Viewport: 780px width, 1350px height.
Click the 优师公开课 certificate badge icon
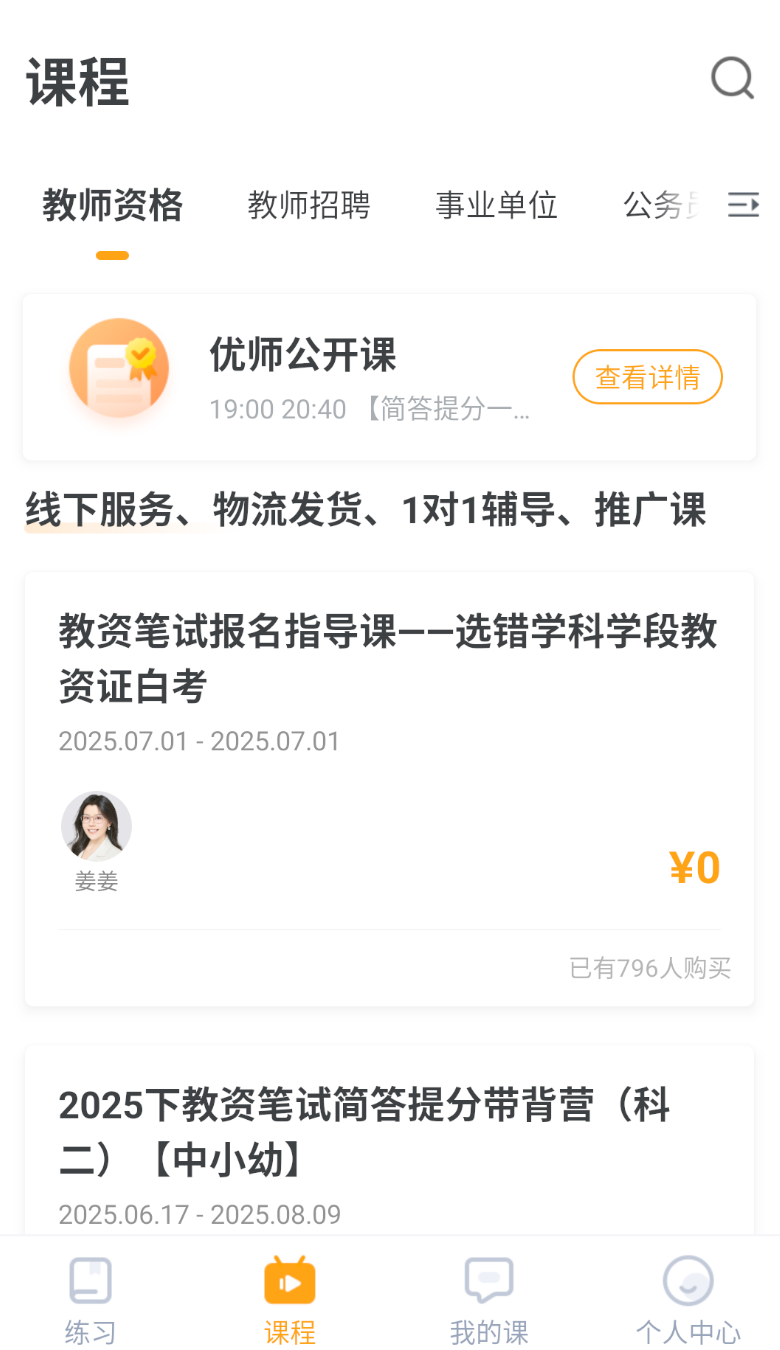tap(119, 367)
